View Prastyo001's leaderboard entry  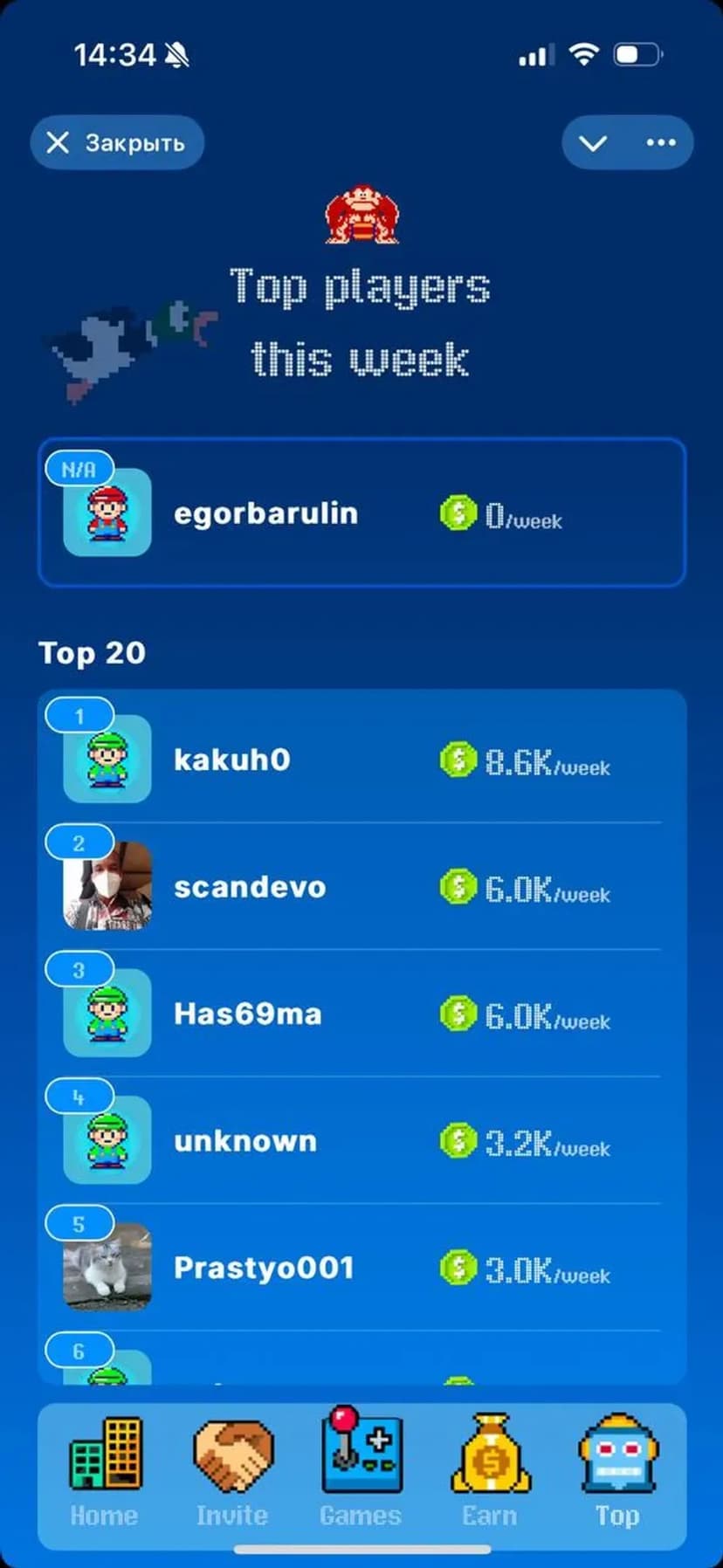pos(361,1268)
